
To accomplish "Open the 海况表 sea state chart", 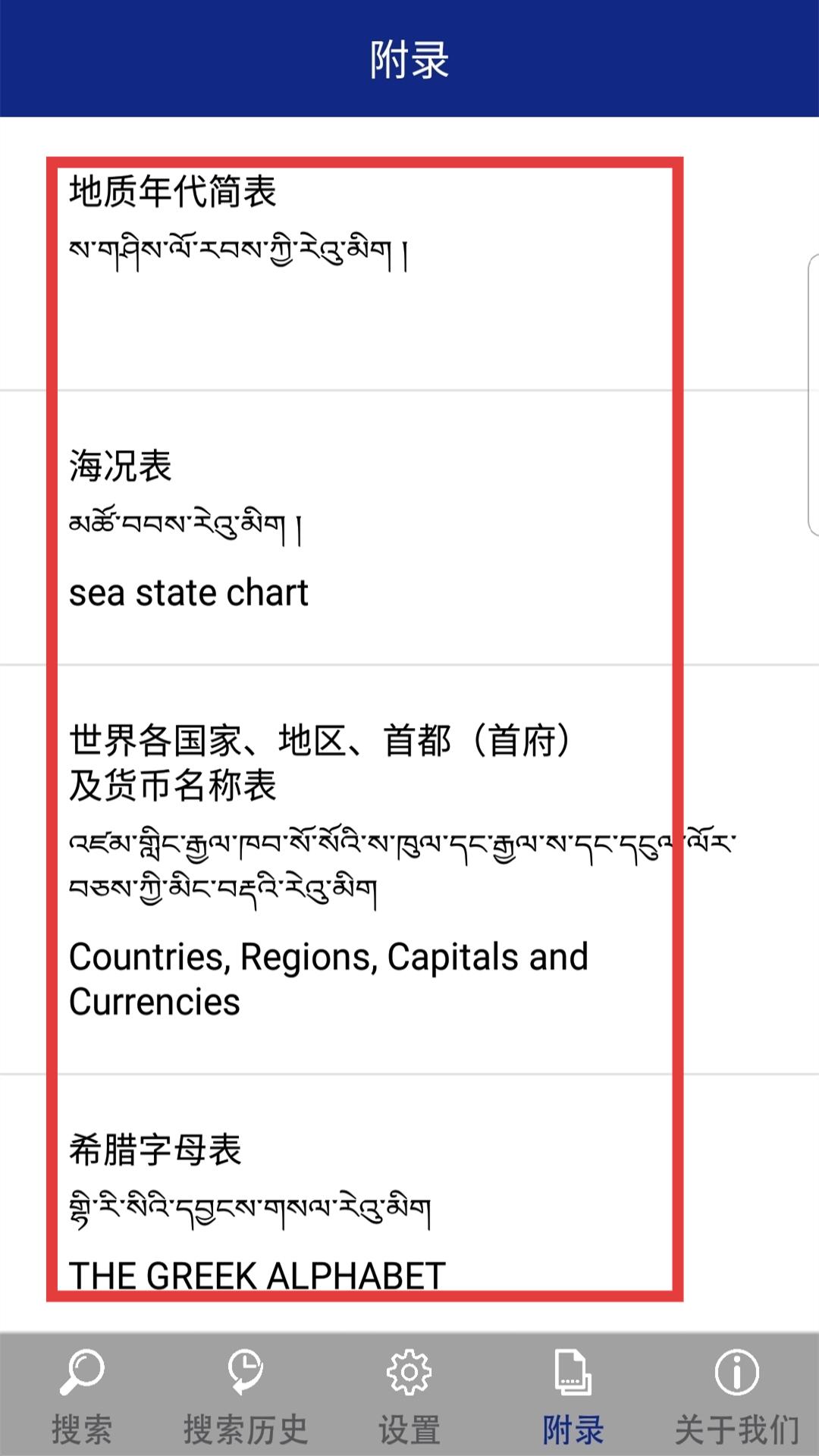I will click(x=409, y=528).
